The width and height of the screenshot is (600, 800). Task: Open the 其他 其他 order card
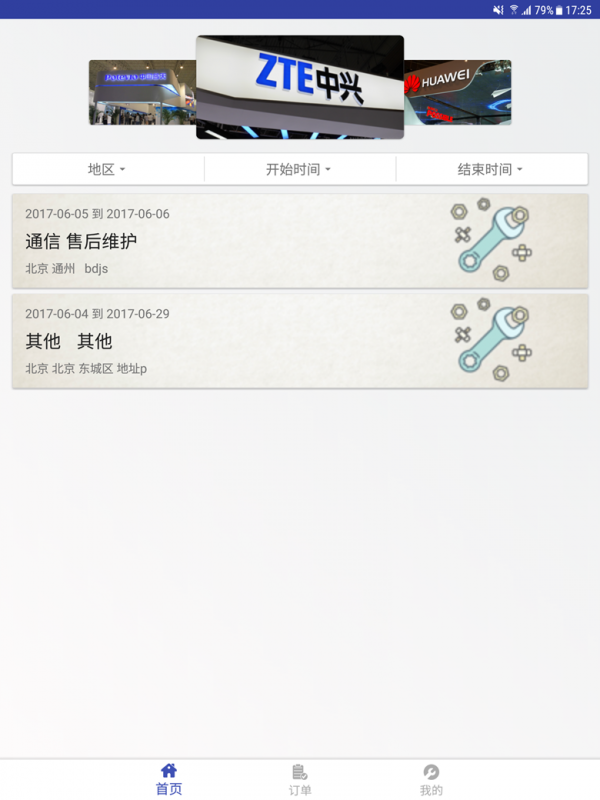[300, 341]
